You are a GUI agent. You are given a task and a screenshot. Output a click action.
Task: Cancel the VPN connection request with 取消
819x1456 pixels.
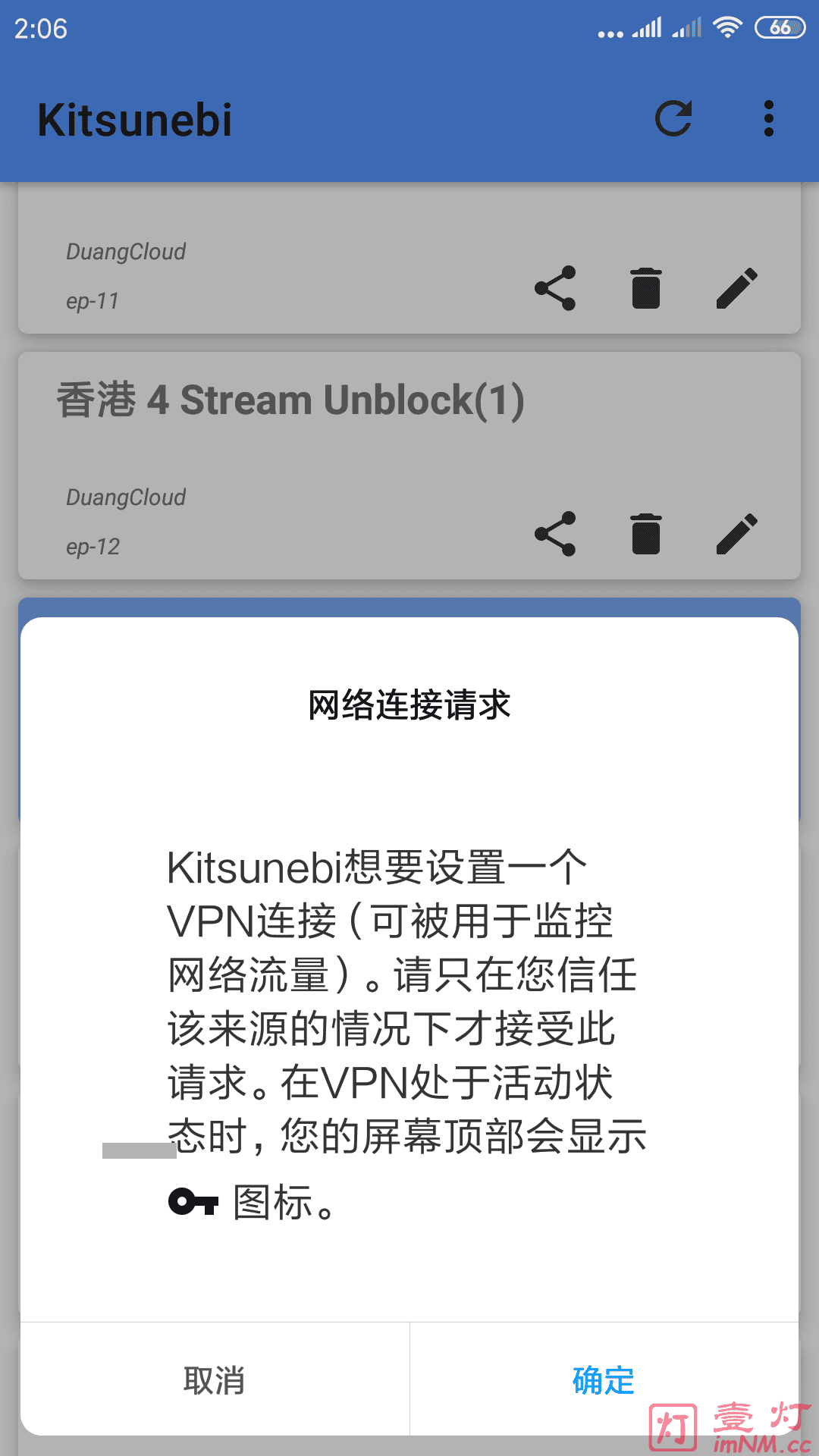click(215, 1379)
